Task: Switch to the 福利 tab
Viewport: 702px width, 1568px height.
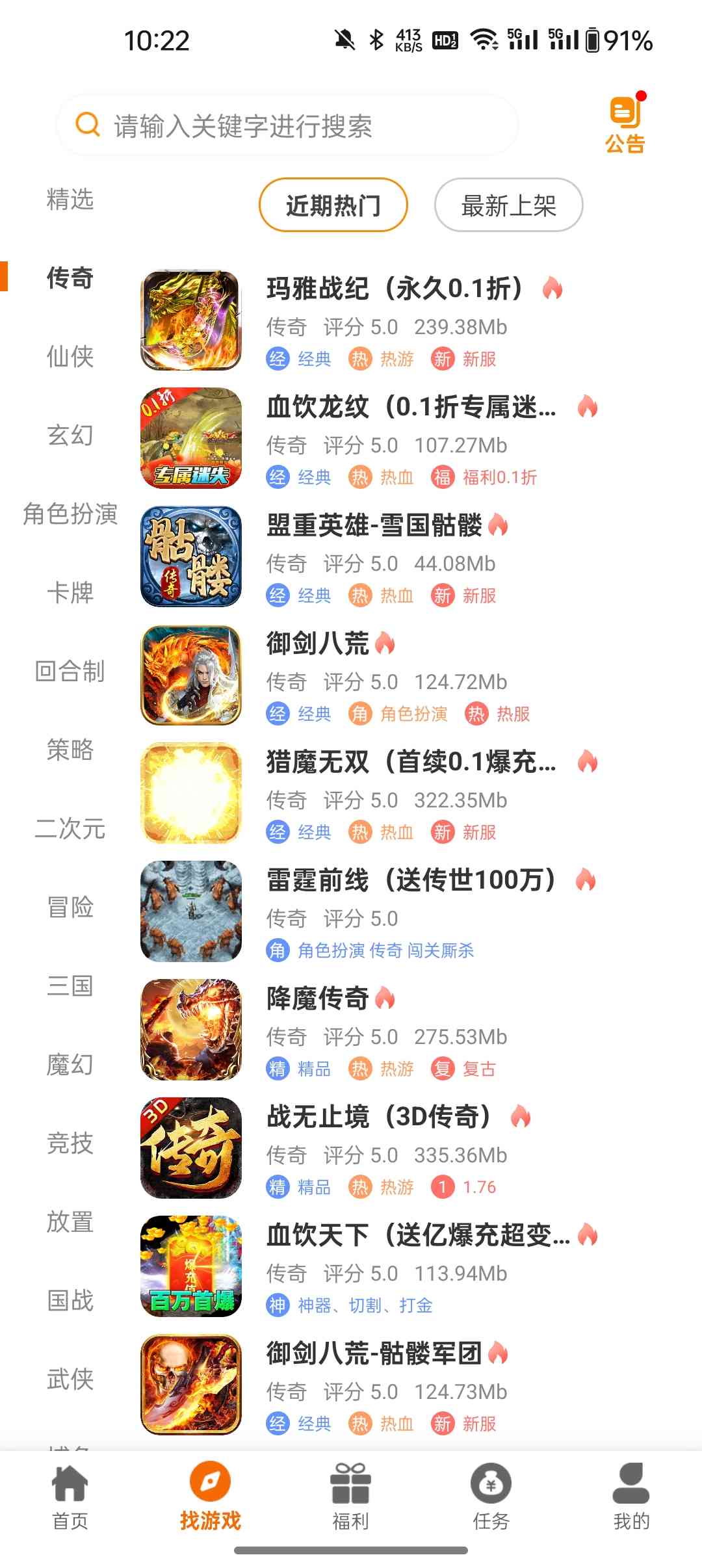Action: tap(350, 1496)
